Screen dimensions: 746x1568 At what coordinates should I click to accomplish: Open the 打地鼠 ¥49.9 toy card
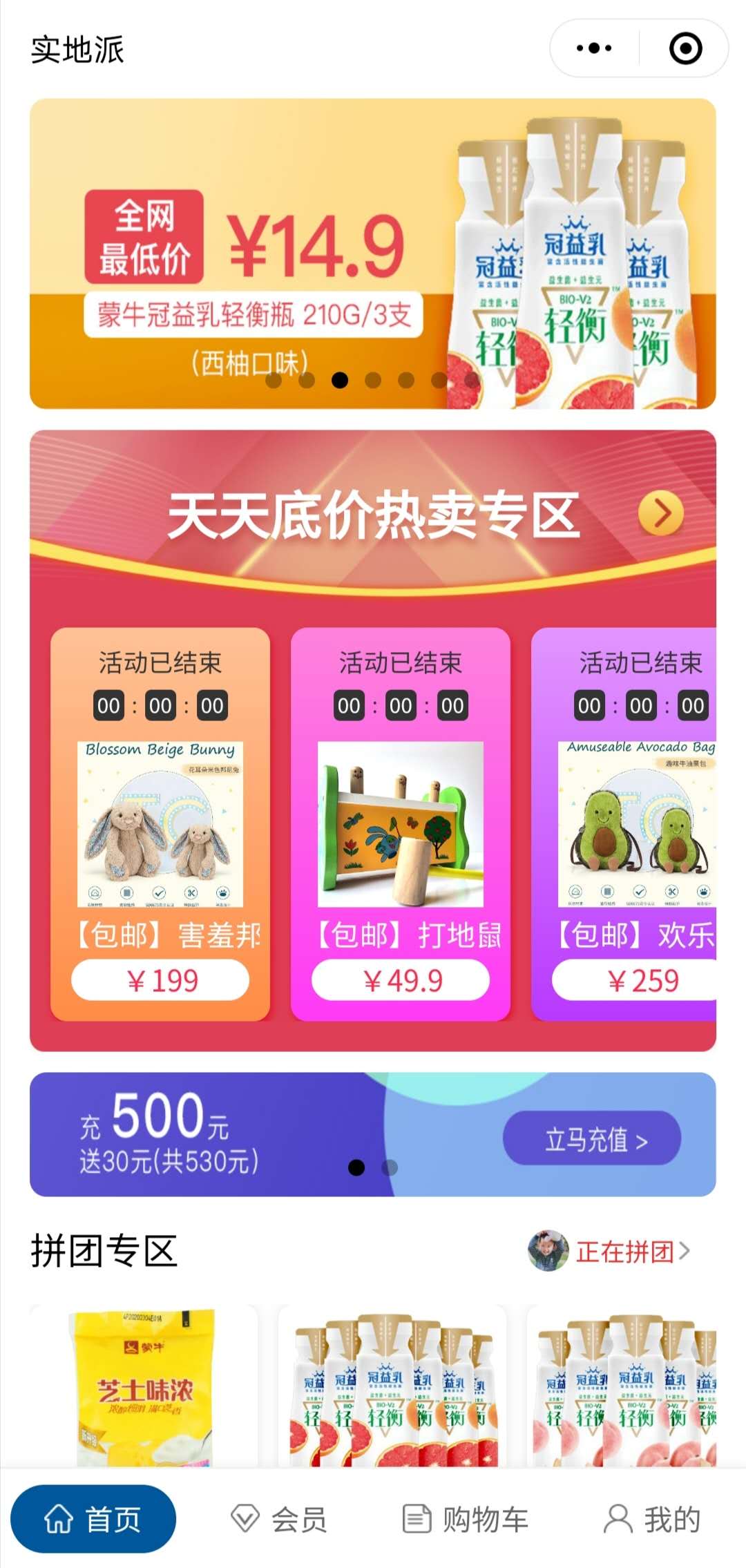(400, 823)
